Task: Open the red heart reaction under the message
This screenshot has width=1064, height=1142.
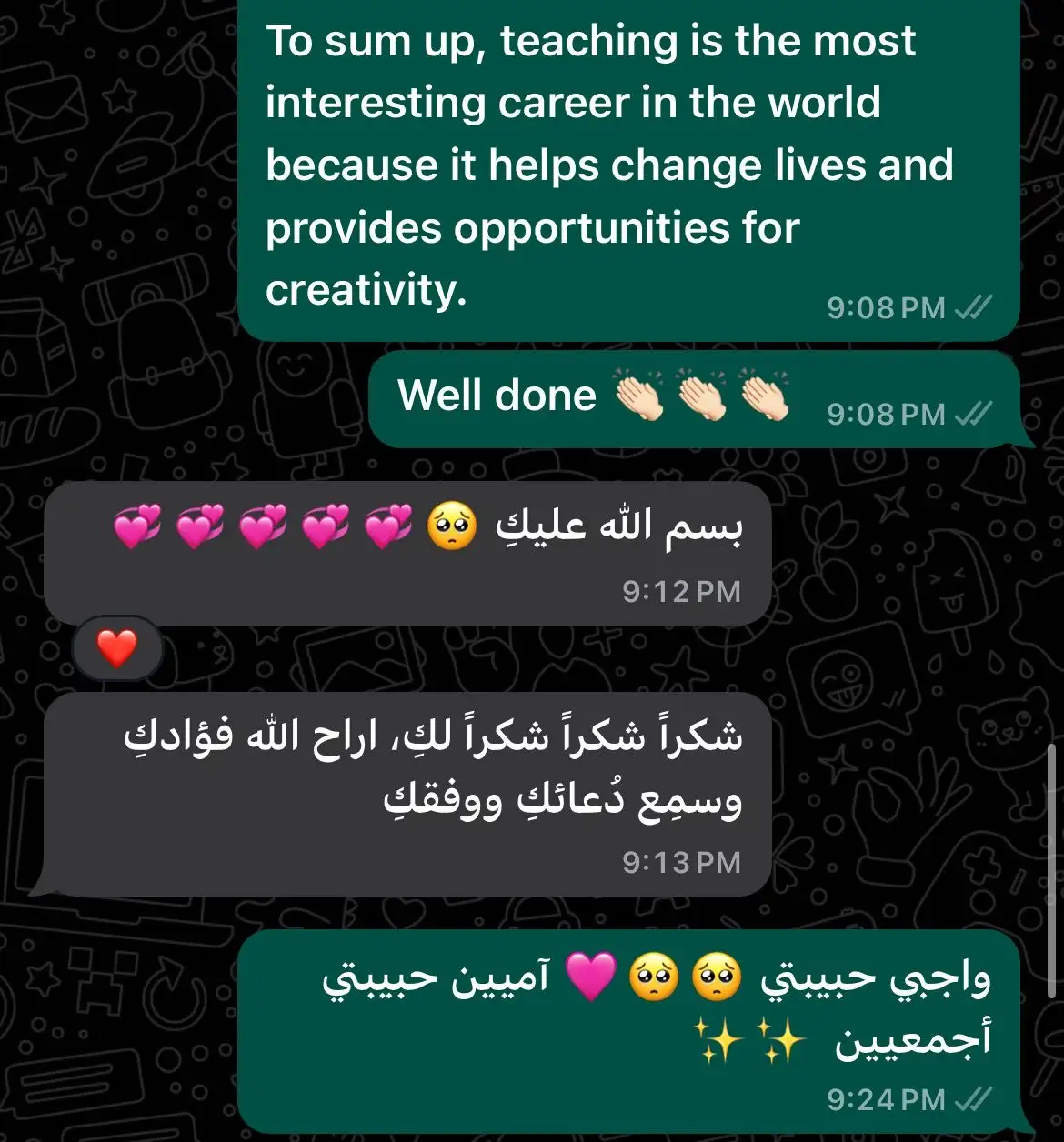Action: click(x=117, y=648)
